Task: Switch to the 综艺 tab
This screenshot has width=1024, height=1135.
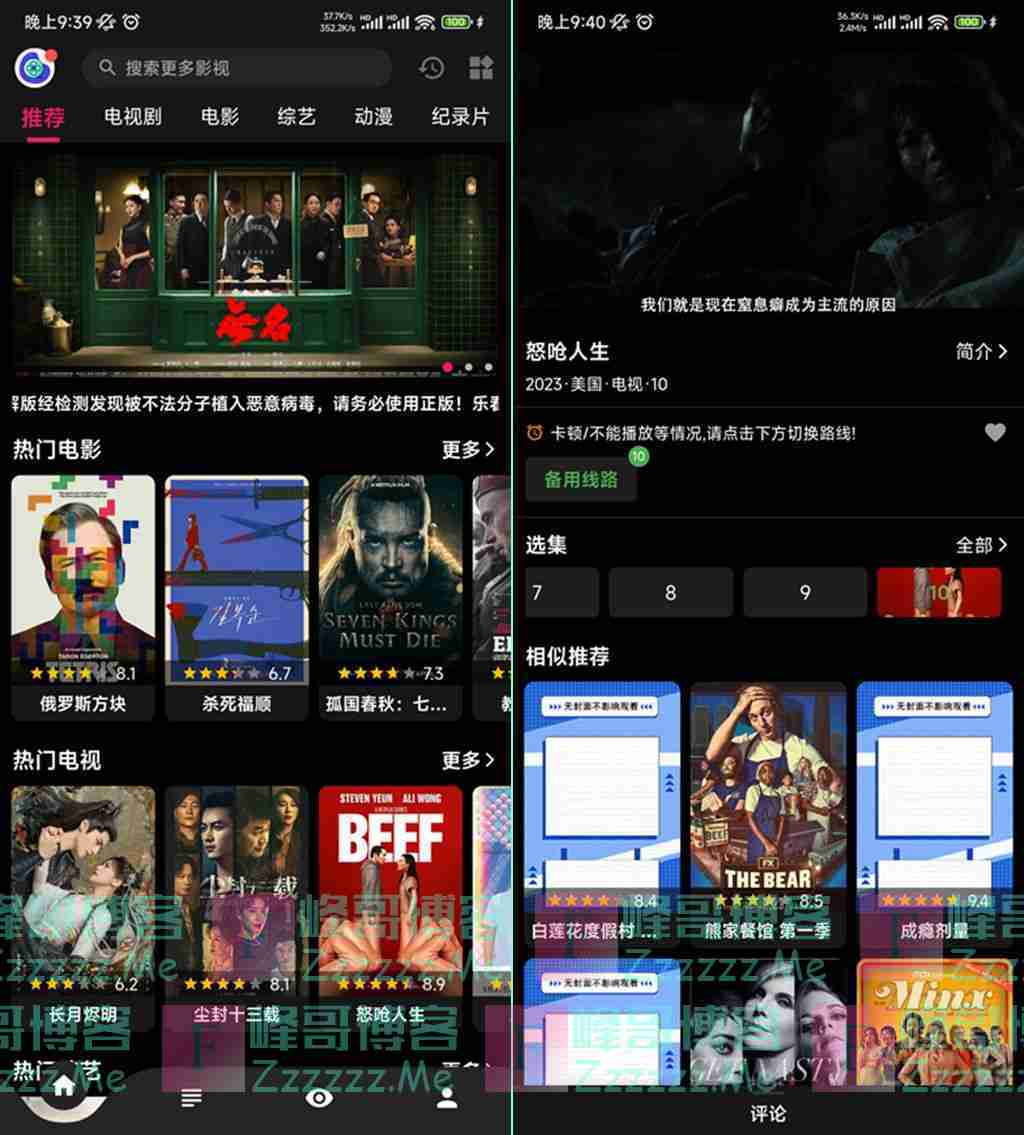Action: [296, 116]
